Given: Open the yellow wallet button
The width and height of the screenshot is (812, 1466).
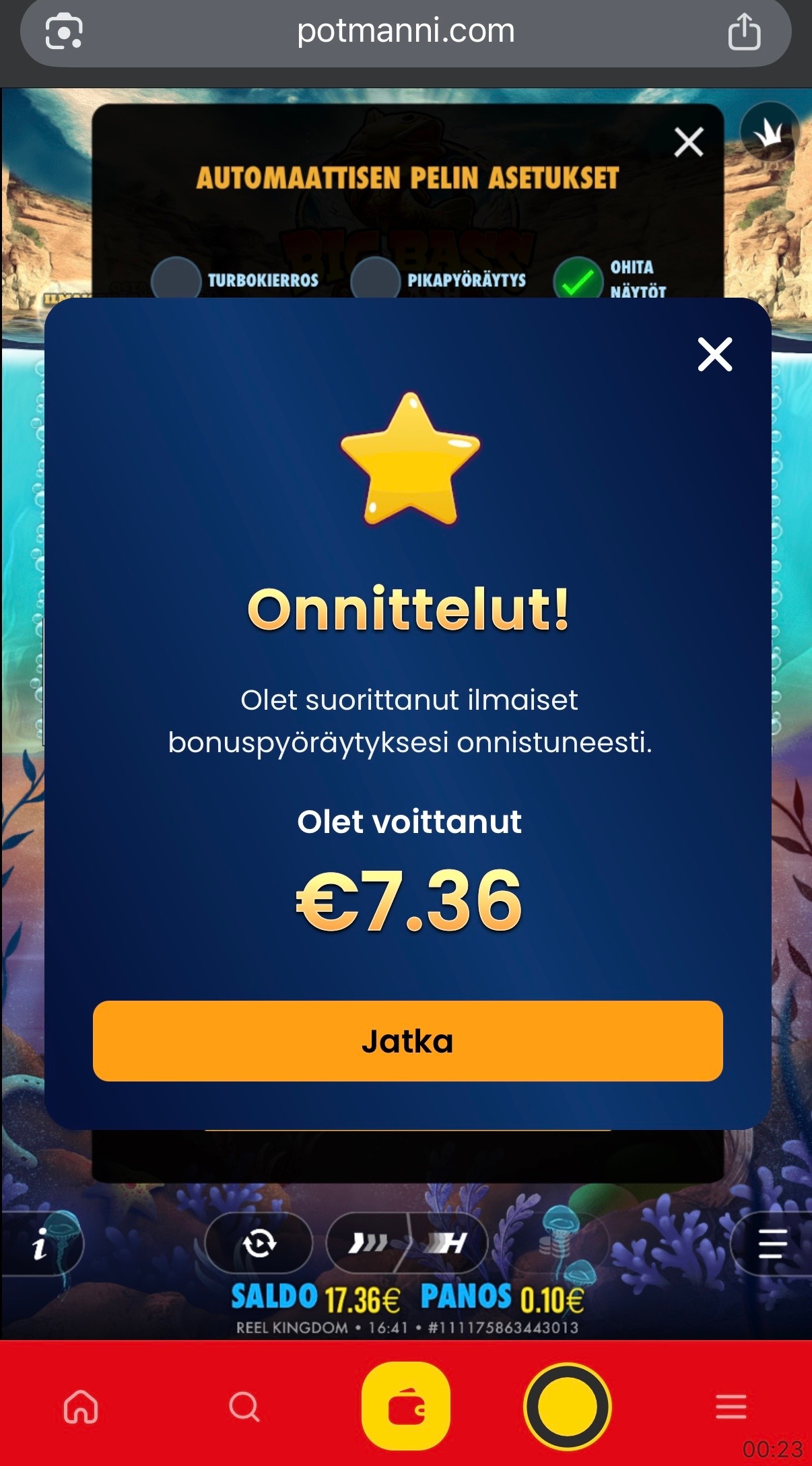Looking at the screenshot, I should pos(406,1407).
